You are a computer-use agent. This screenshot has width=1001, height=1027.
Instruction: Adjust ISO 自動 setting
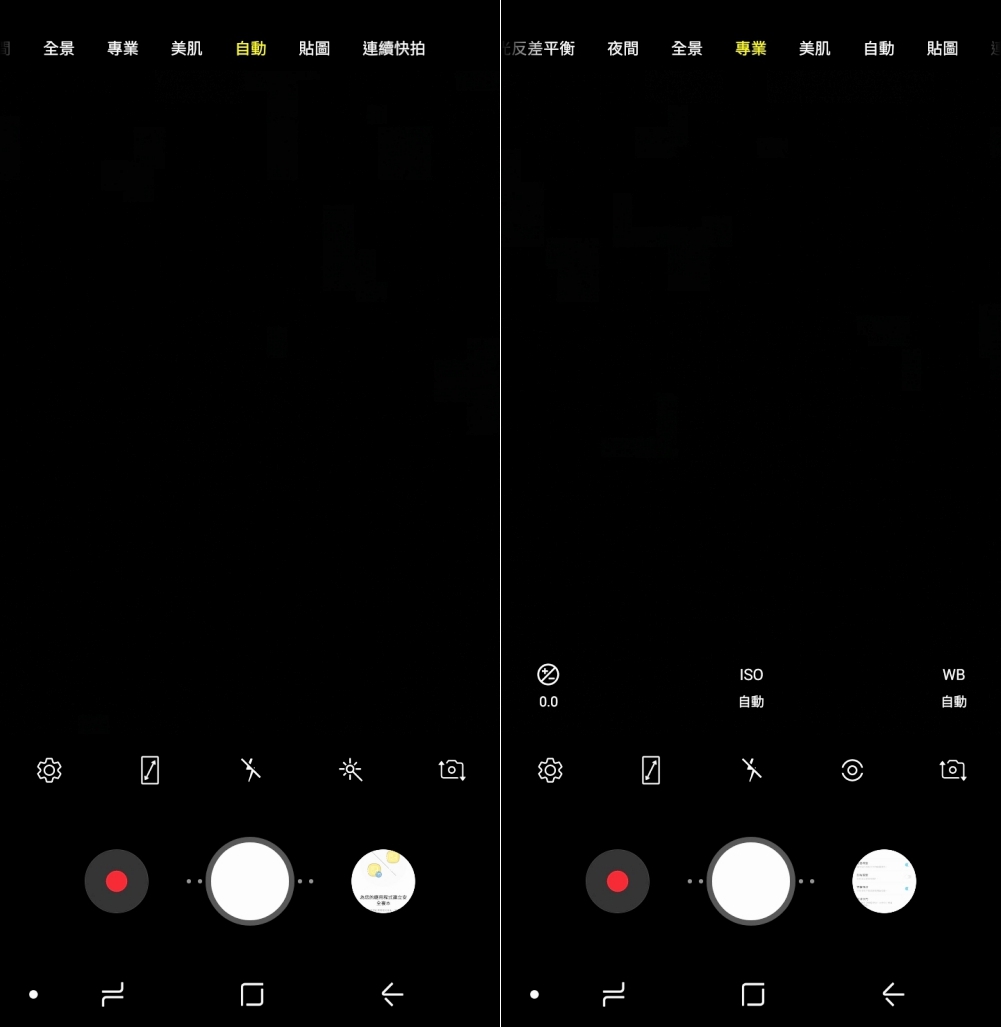(751, 687)
